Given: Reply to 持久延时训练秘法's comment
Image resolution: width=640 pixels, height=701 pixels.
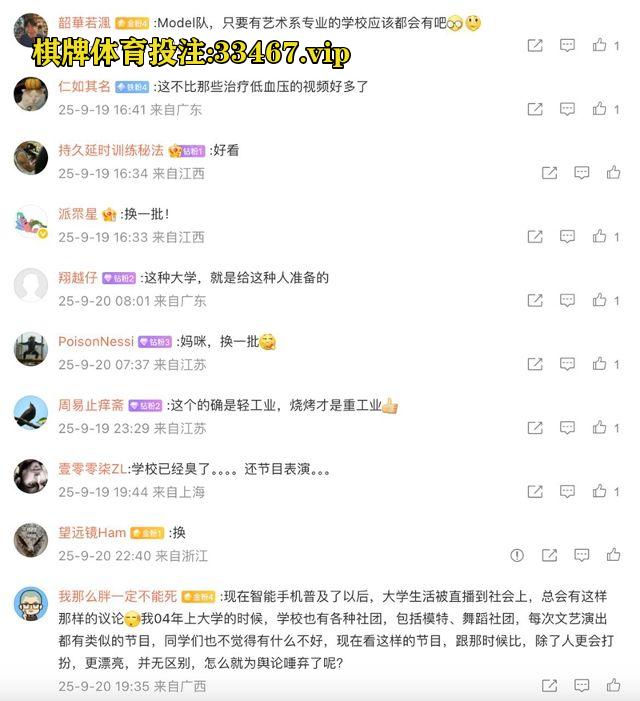Looking at the screenshot, I should [581, 173].
